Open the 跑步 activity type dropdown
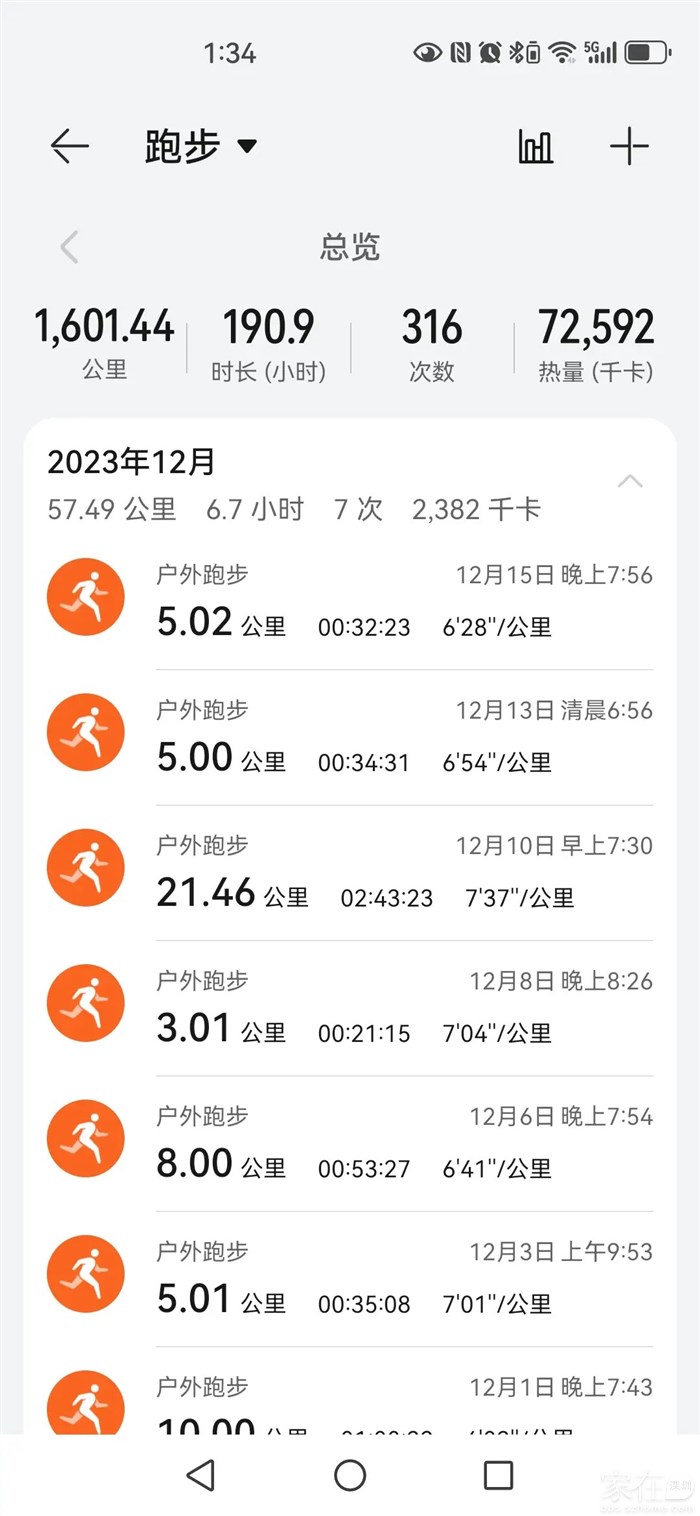The height and width of the screenshot is (1516, 700). pyautogui.click(x=201, y=147)
